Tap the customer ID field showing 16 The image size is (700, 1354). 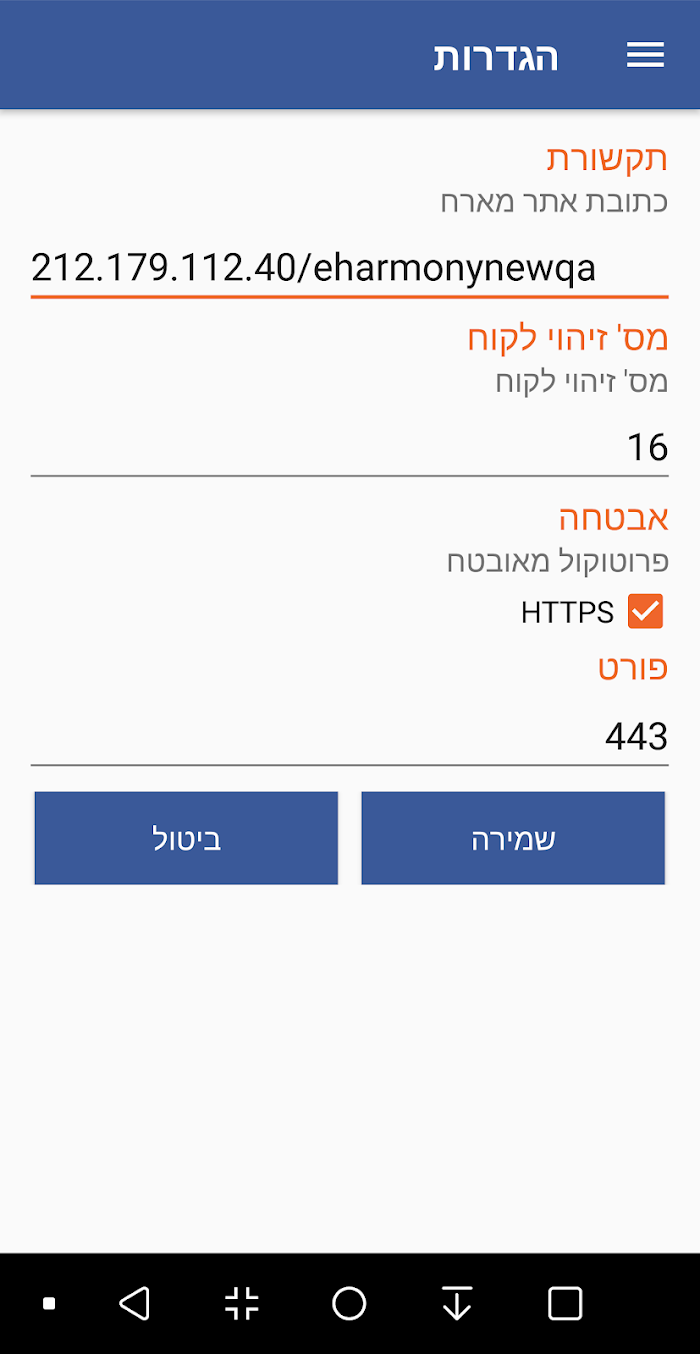click(349, 447)
